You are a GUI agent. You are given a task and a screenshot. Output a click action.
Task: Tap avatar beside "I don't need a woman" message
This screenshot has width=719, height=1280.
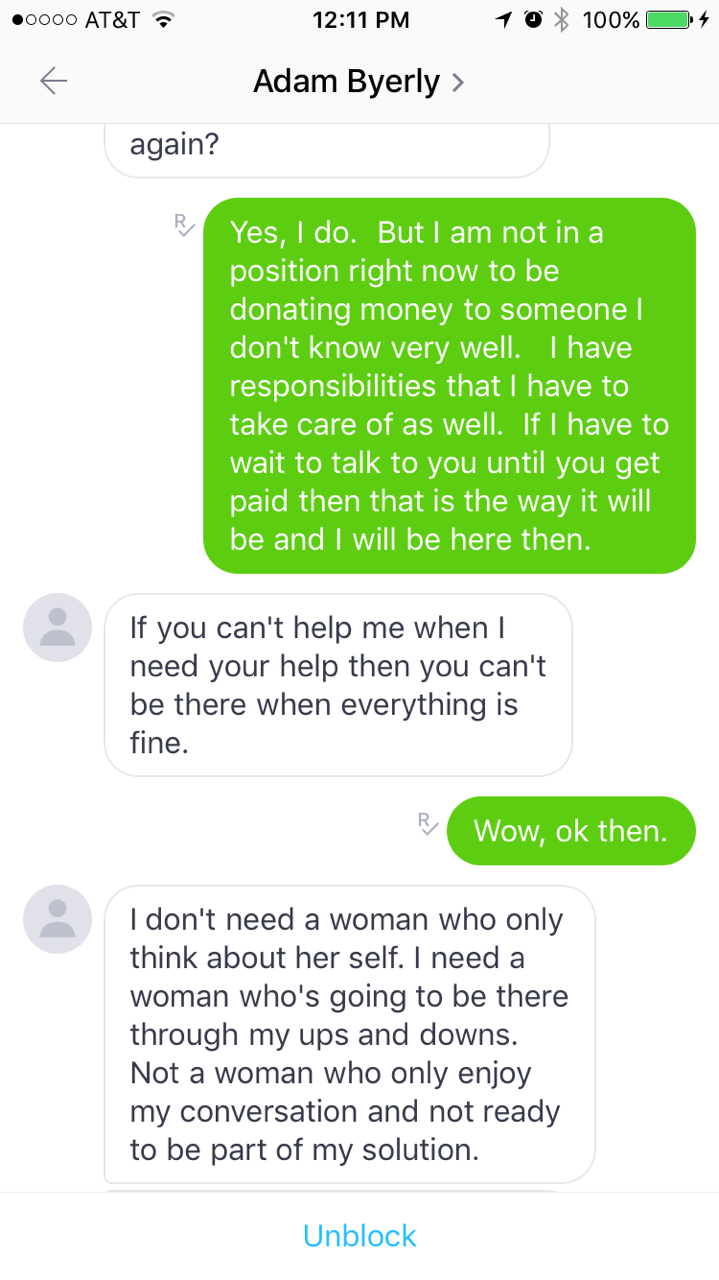58,919
